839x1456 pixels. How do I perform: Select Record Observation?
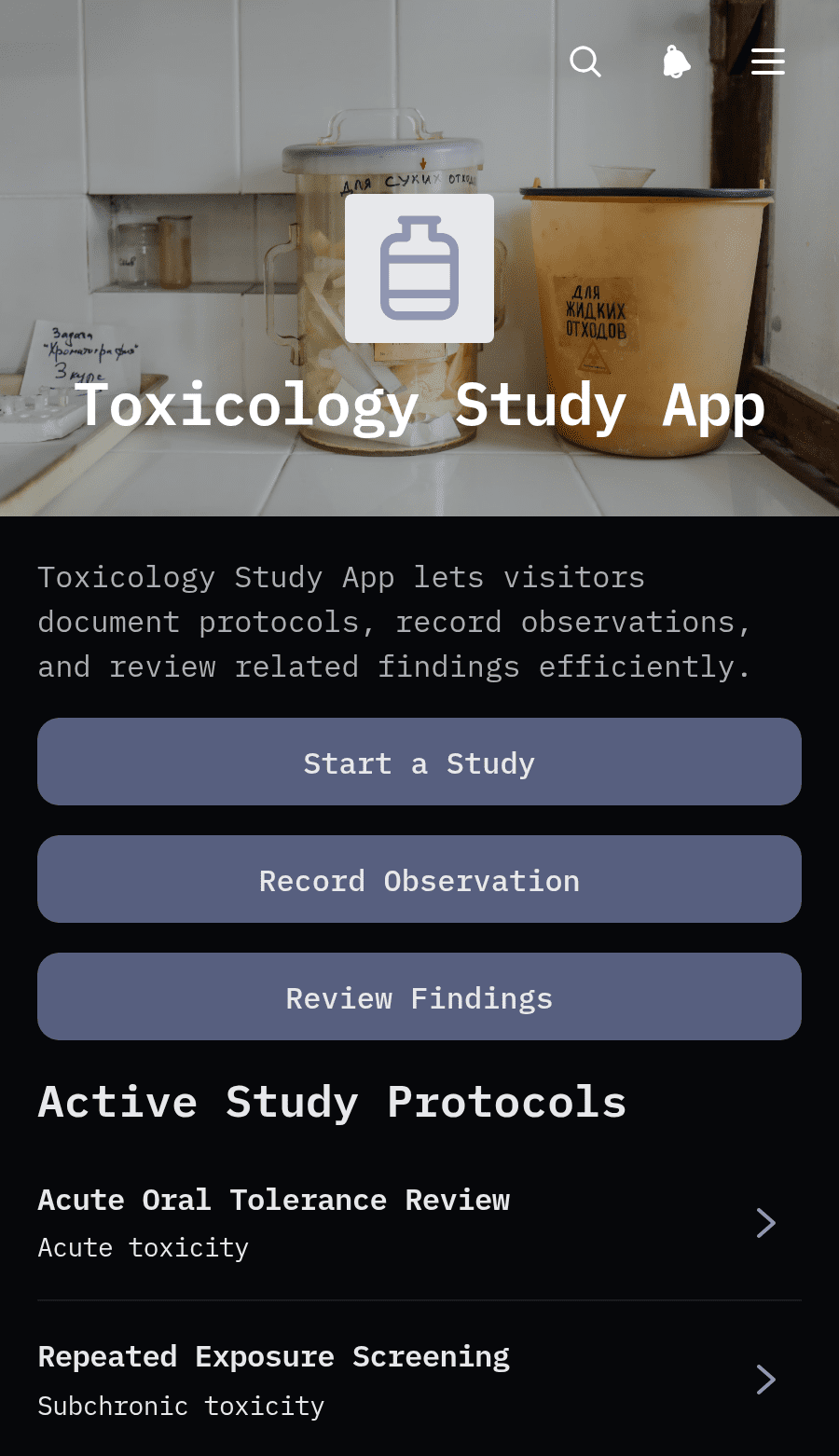419,879
